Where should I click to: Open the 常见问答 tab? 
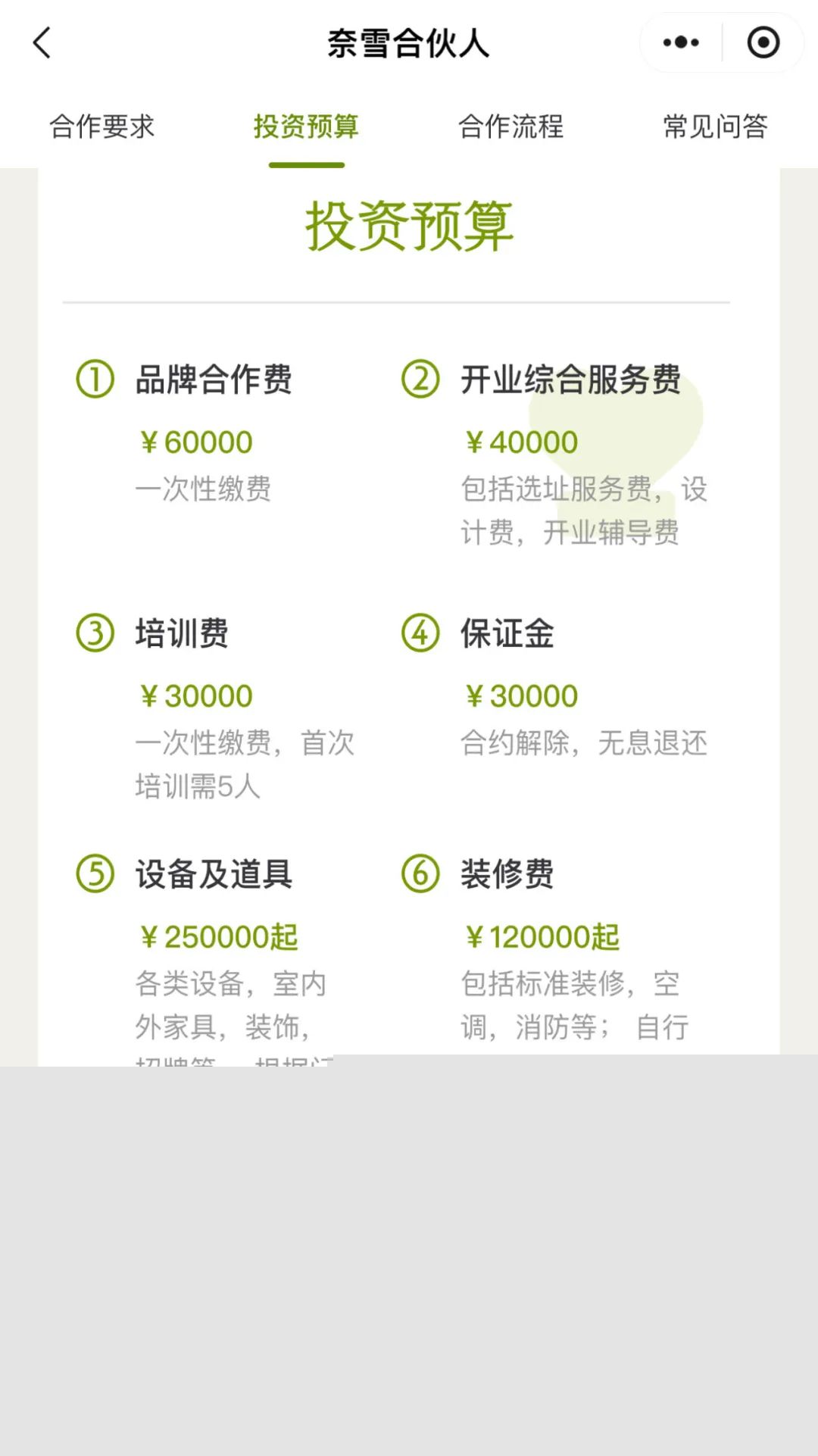(x=716, y=127)
